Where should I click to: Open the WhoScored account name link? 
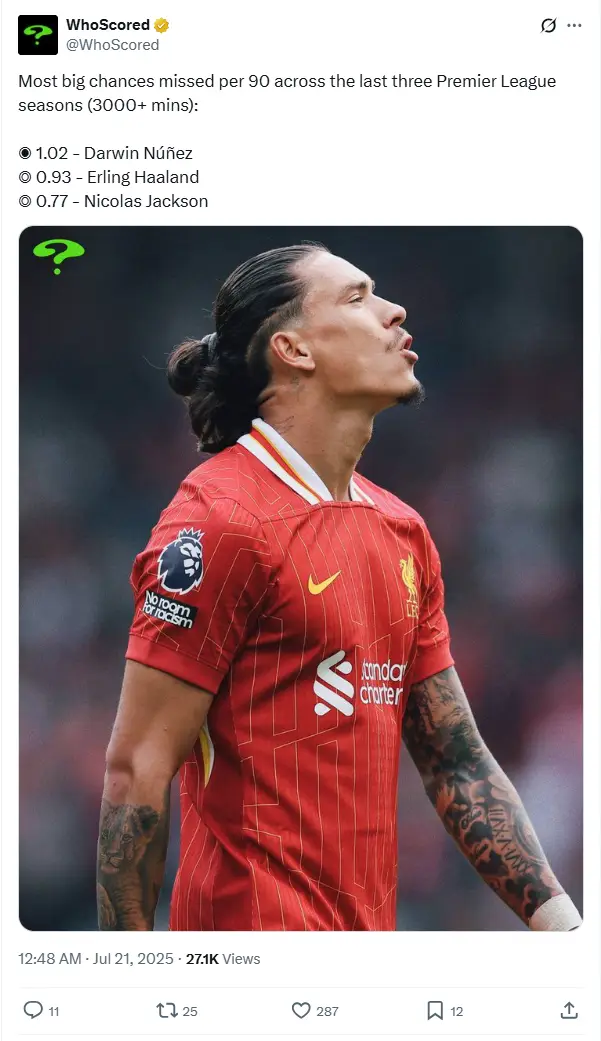coord(108,25)
